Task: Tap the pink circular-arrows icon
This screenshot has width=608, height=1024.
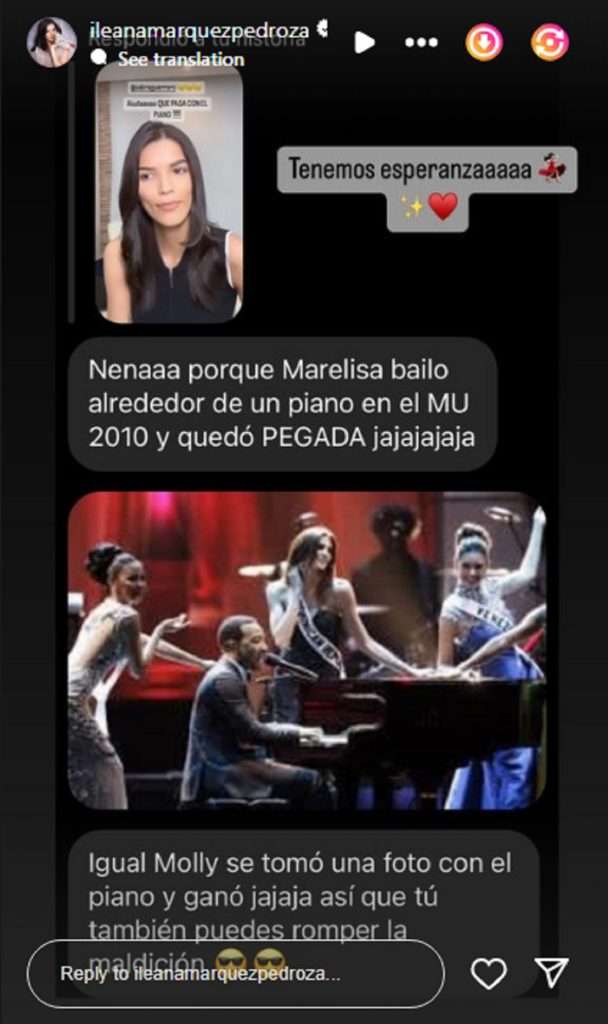Action: click(550, 42)
